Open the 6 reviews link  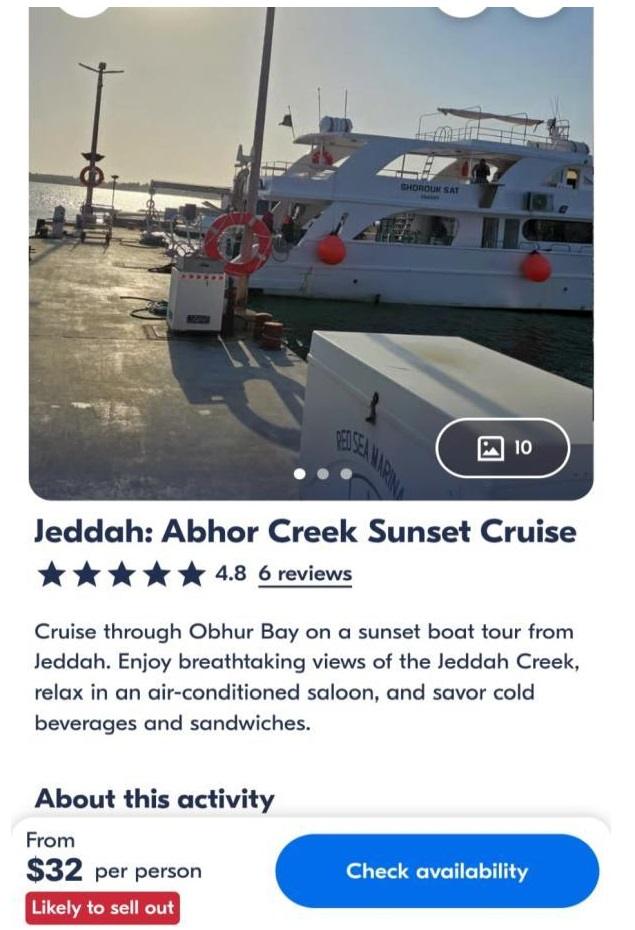[x=305, y=574]
